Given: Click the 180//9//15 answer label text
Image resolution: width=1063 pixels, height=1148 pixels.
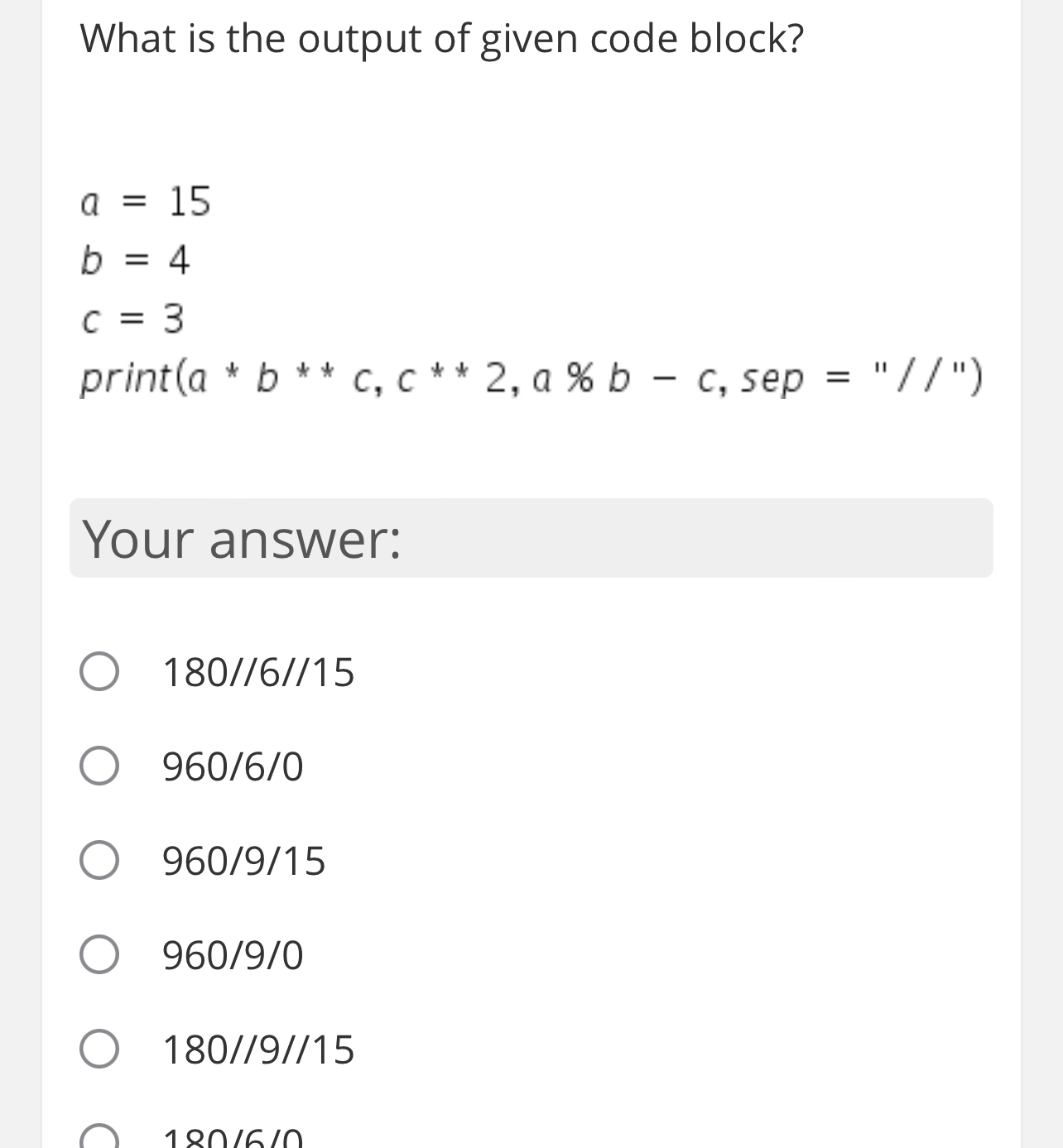Looking at the screenshot, I should pyautogui.click(x=258, y=1050).
